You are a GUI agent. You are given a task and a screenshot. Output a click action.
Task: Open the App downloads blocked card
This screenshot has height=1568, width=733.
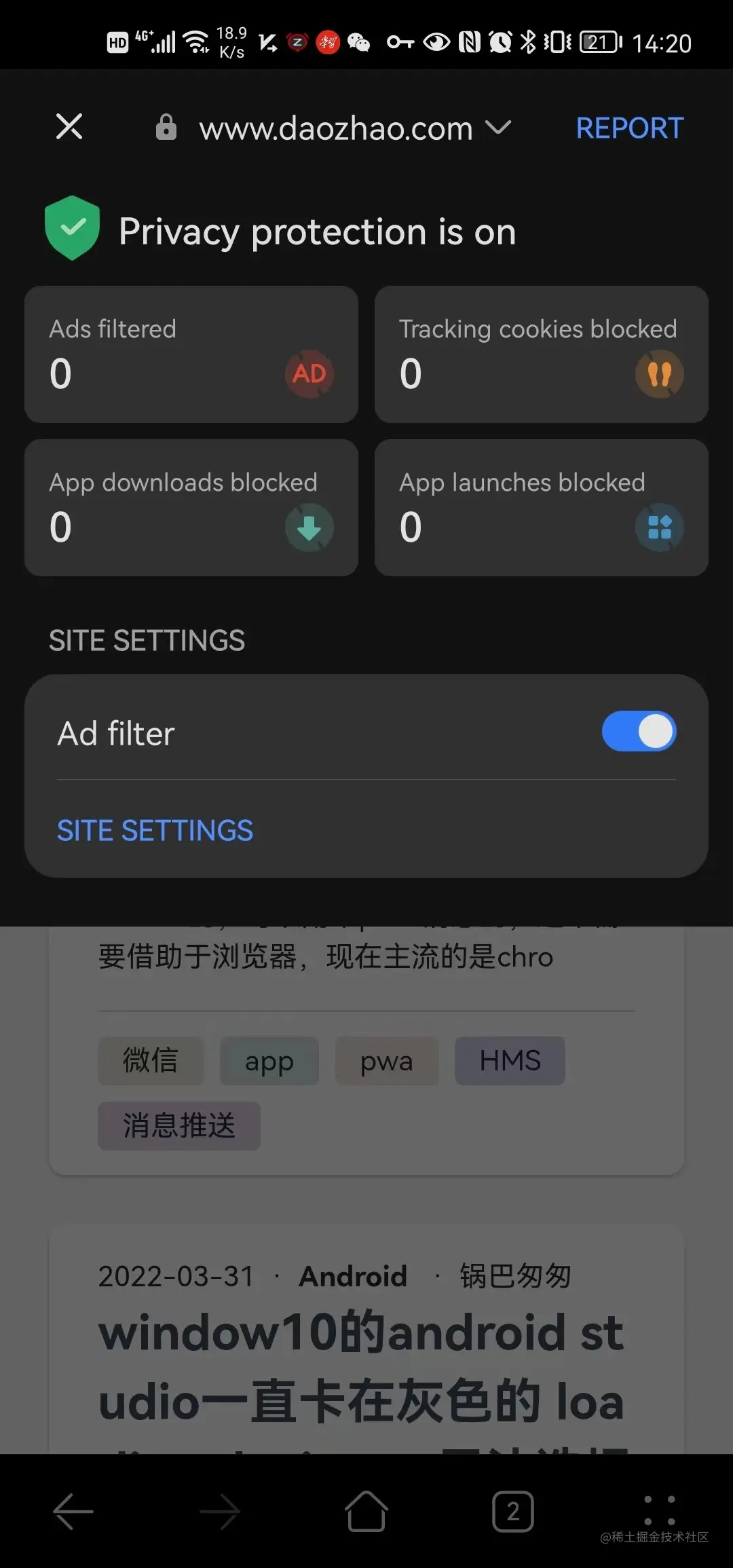click(x=191, y=508)
